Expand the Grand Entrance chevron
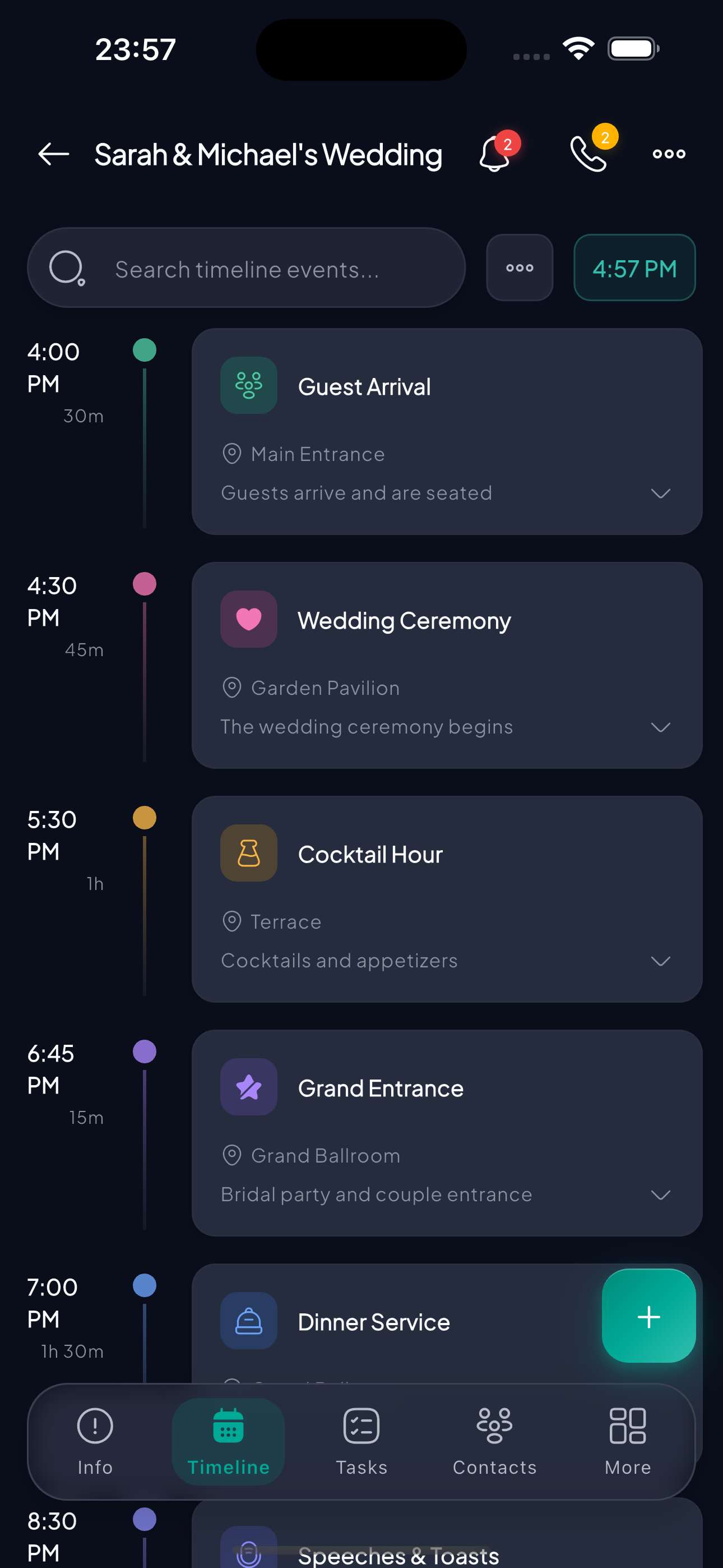The image size is (723, 1568). (x=660, y=1195)
